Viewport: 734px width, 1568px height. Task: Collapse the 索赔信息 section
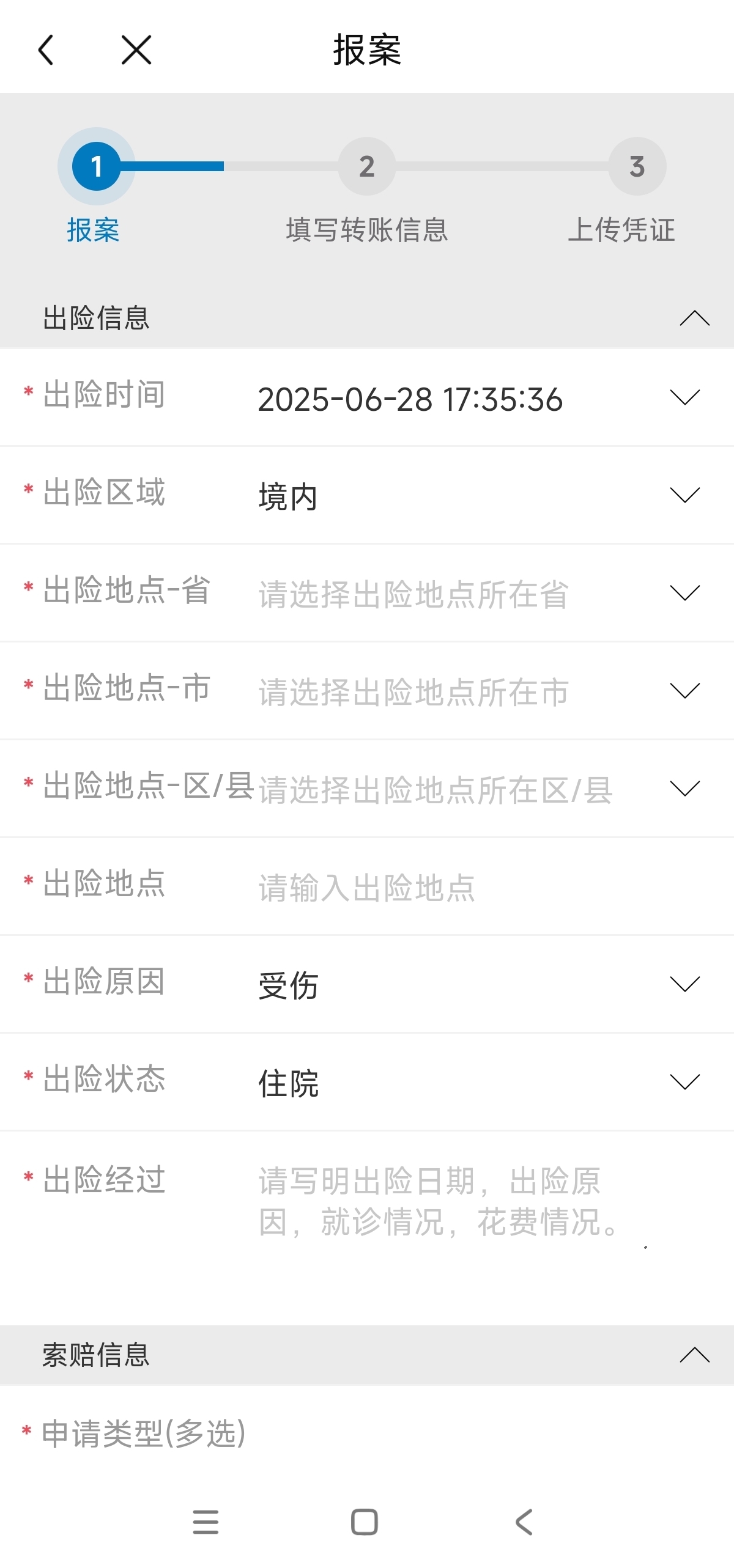(x=695, y=1355)
